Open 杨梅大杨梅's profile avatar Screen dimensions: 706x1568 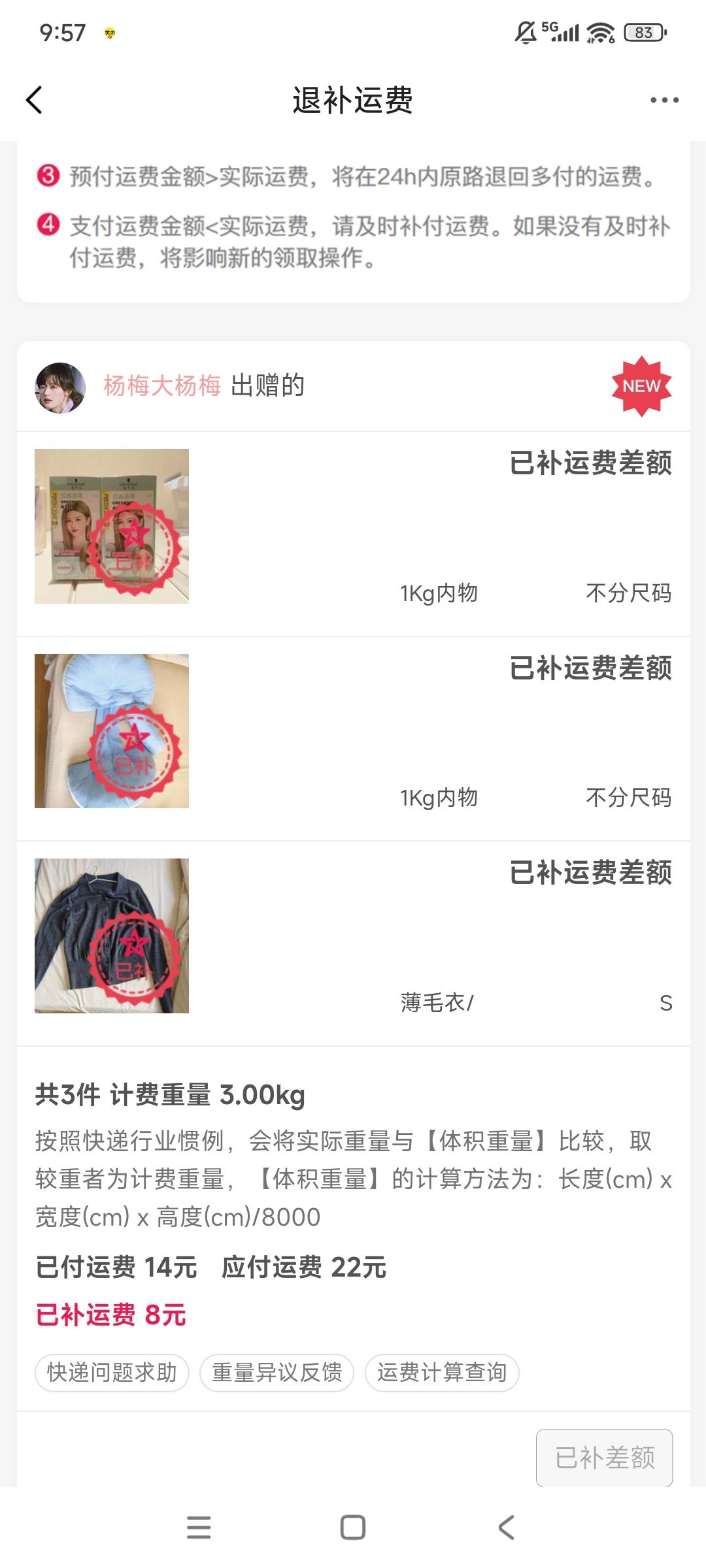(60, 387)
